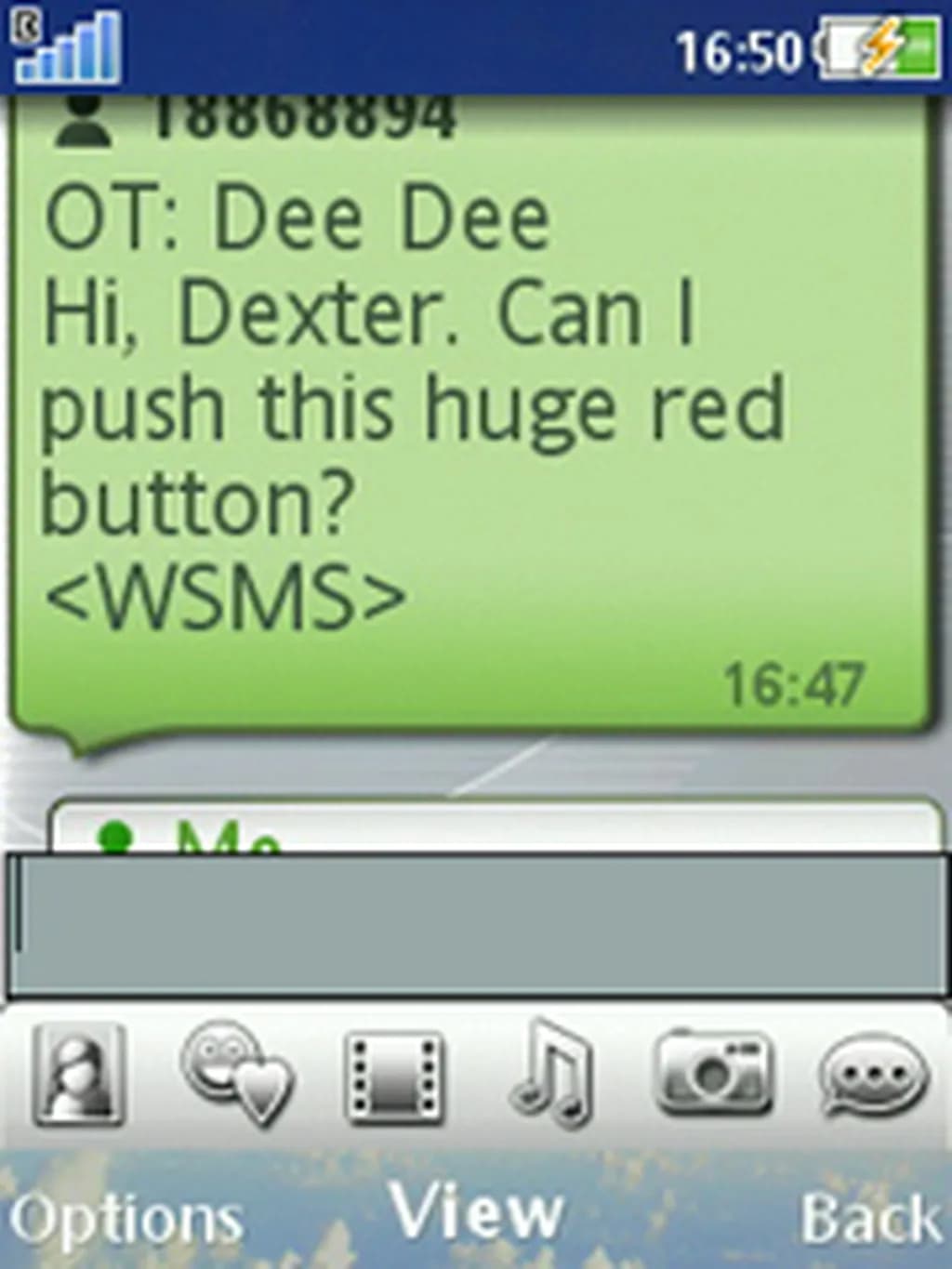Screen dimensions: 952x1269
Task: Click the sender number 18868894
Action: click(x=302, y=116)
